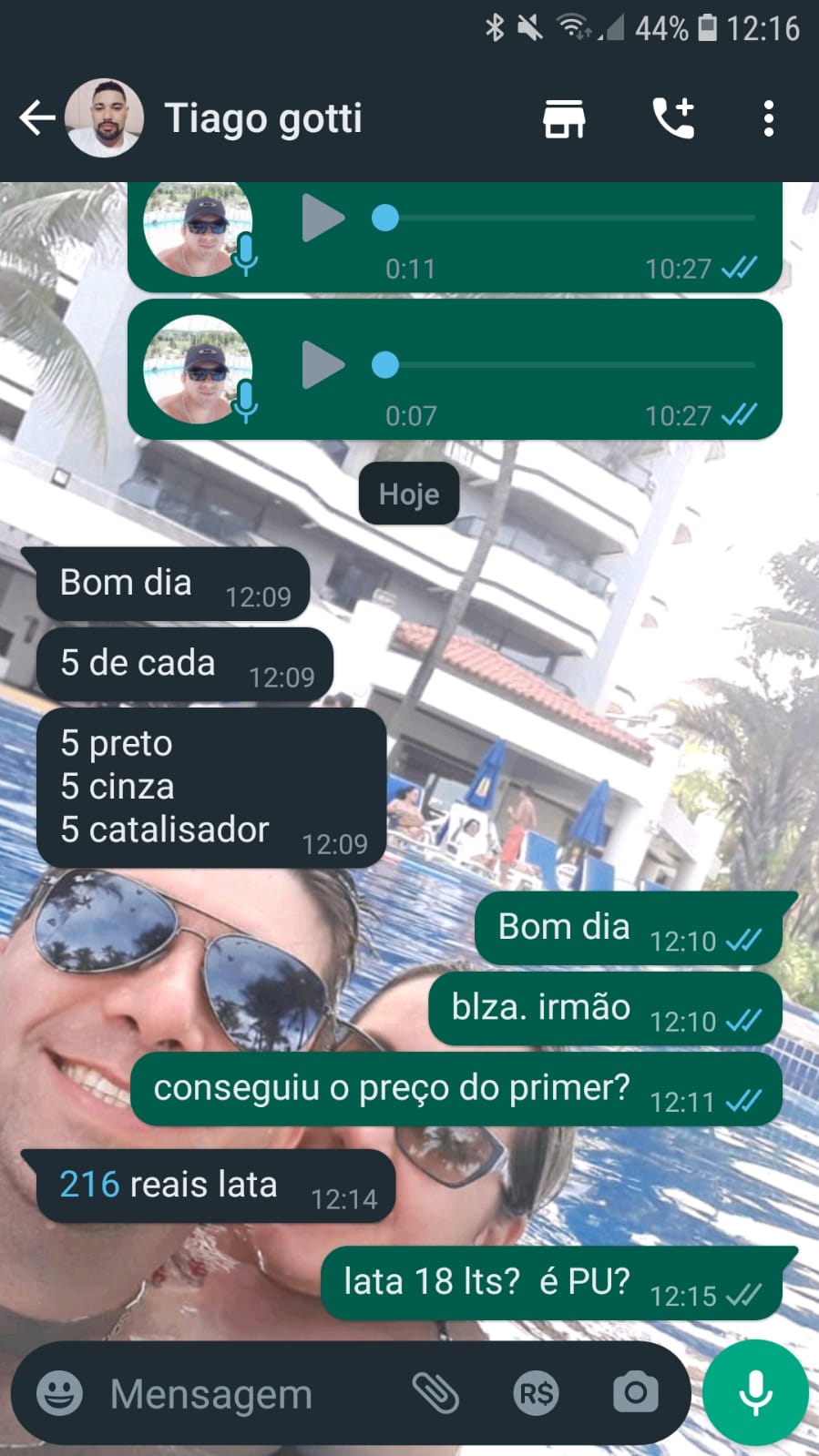This screenshot has width=819, height=1456.
Task: Open the overflow menu
Action: [769, 118]
